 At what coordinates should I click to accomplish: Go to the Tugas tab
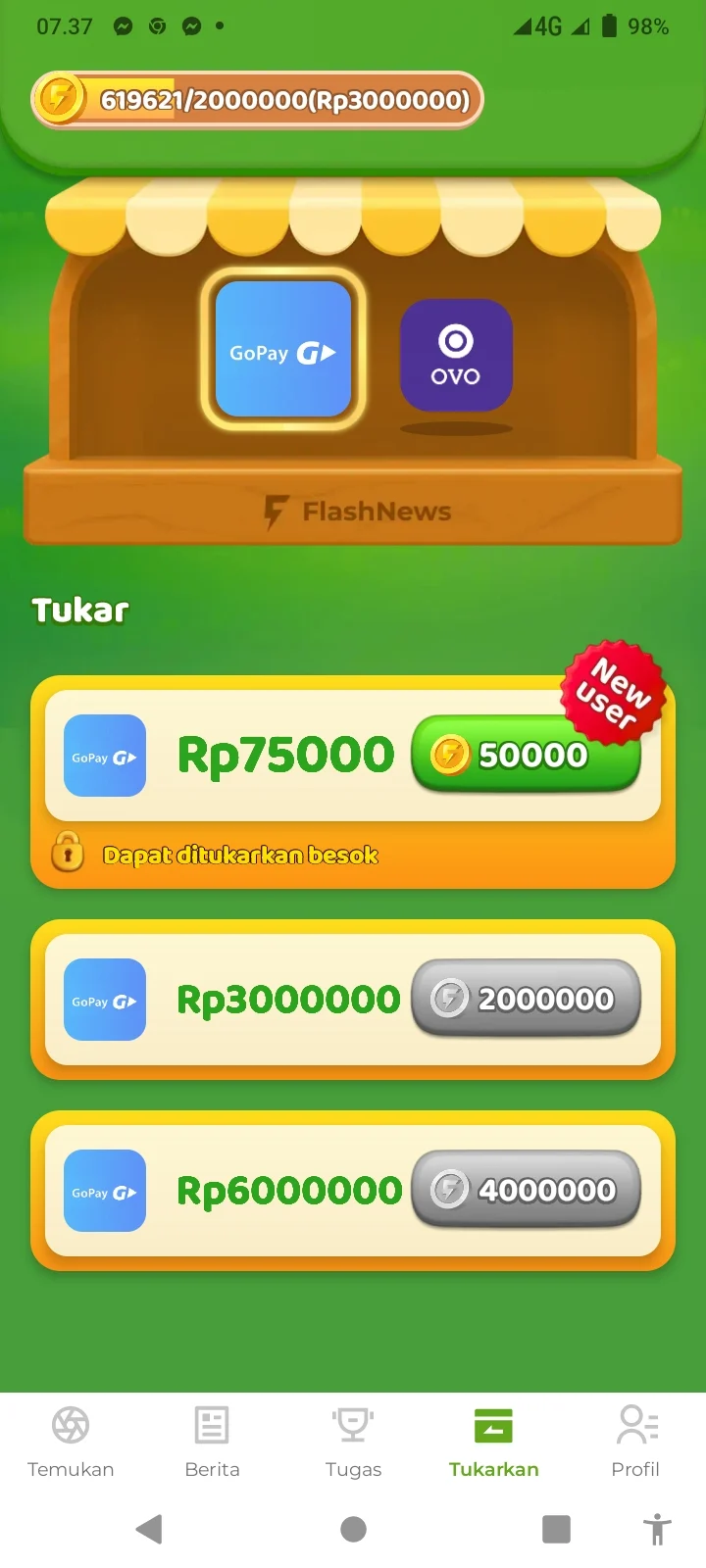pyautogui.click(x=353, y=1441)
